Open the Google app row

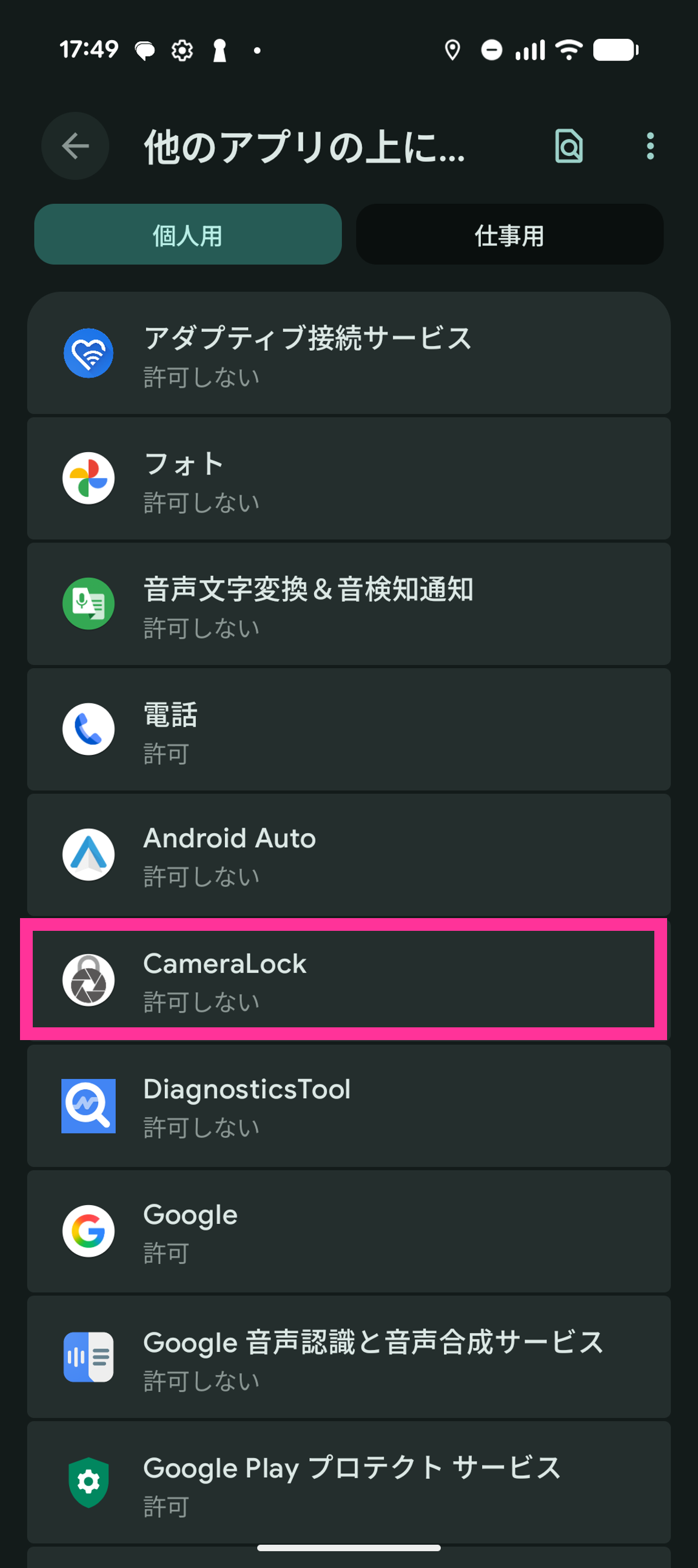click(x=349, y=1231)
